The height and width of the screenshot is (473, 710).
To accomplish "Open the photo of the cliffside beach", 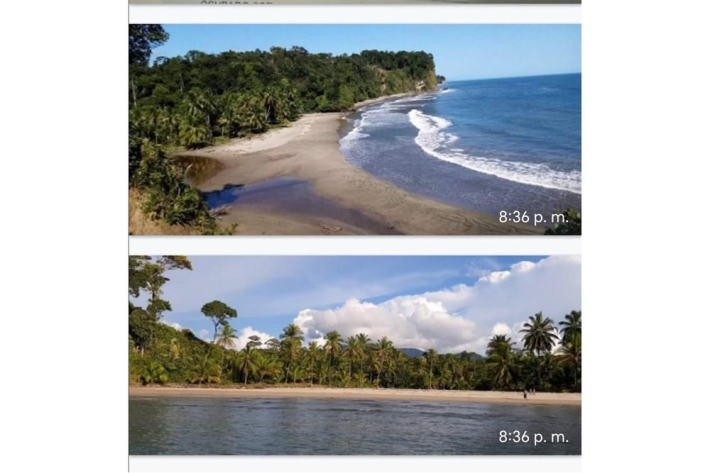I will 354,129.
